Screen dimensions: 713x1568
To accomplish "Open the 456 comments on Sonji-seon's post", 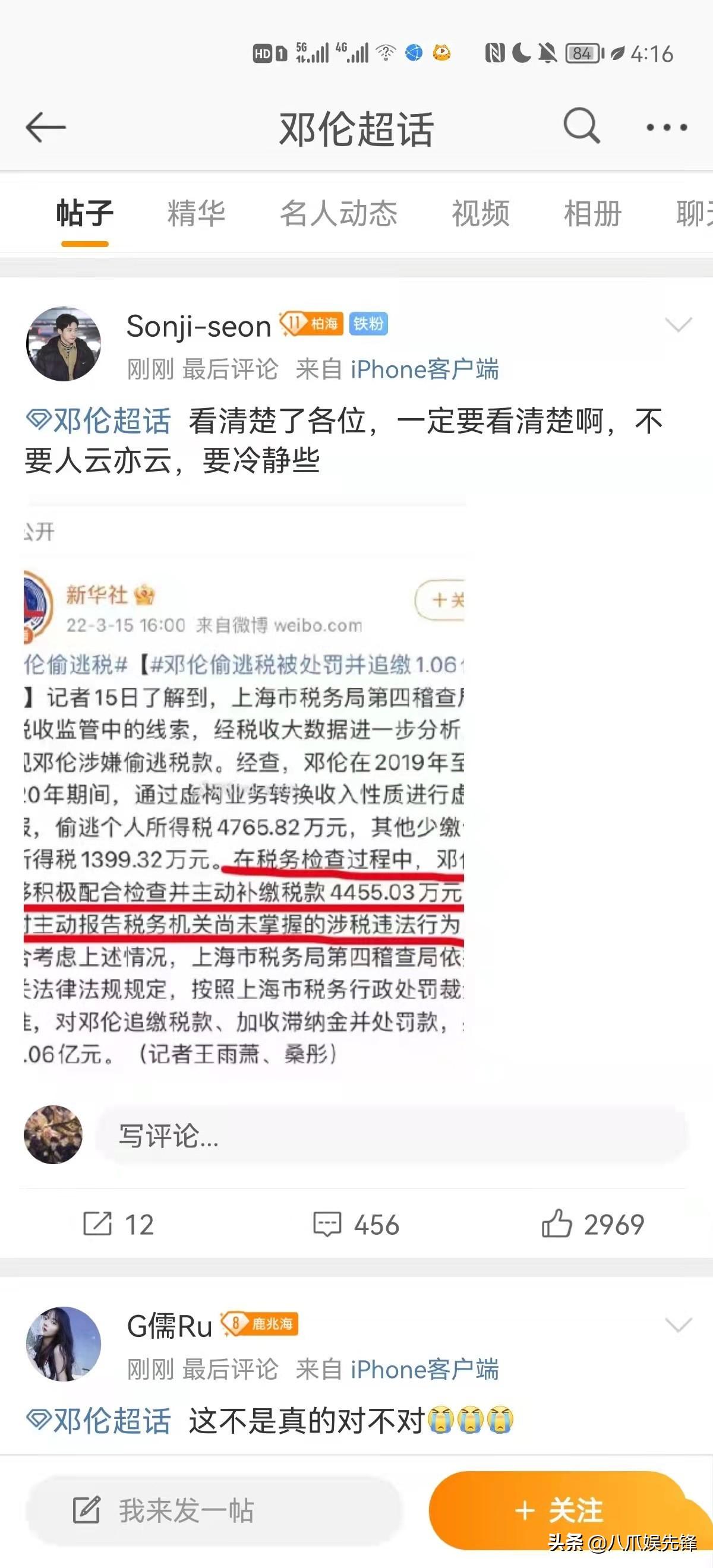I will (x=356, y=1224).
